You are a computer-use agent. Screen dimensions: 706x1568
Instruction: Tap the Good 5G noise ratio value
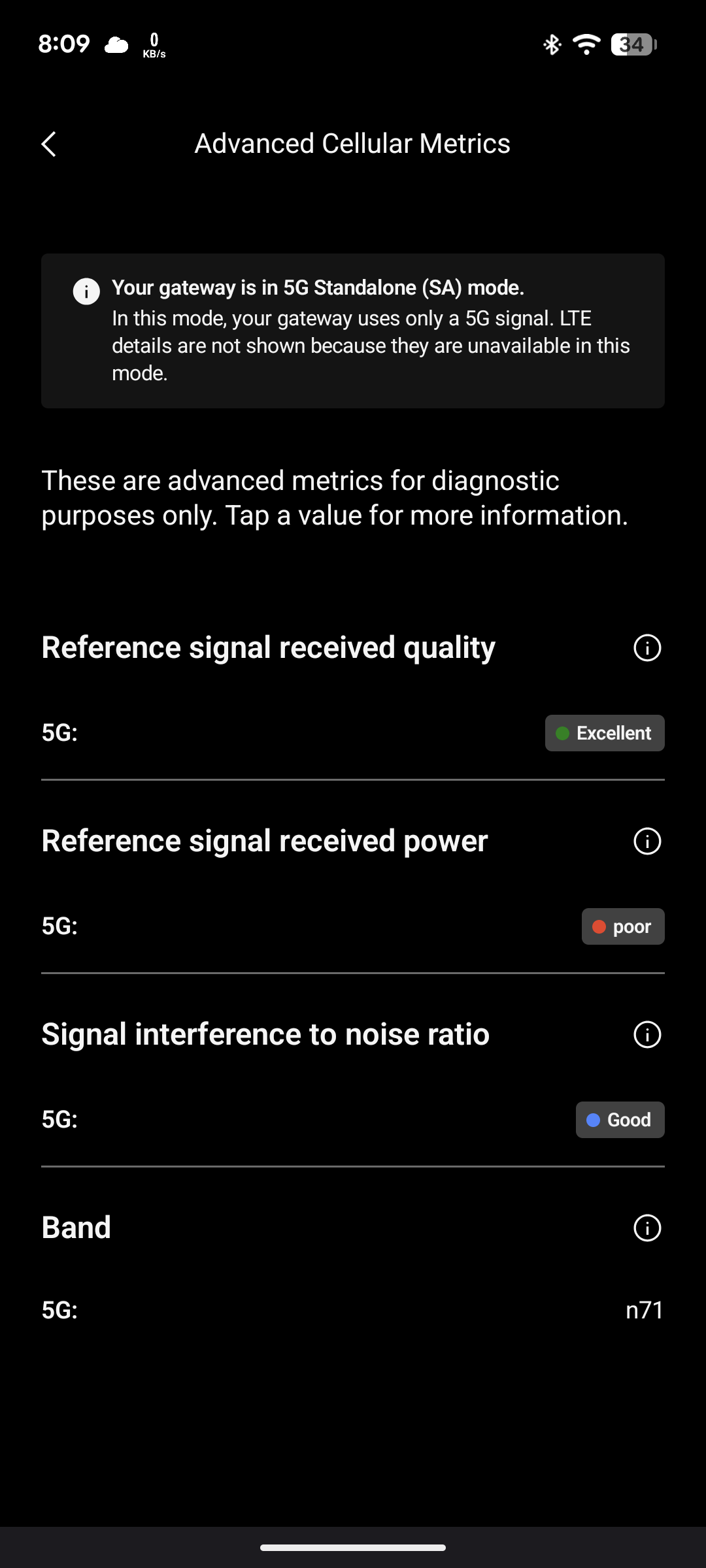tap(620, 1120)
